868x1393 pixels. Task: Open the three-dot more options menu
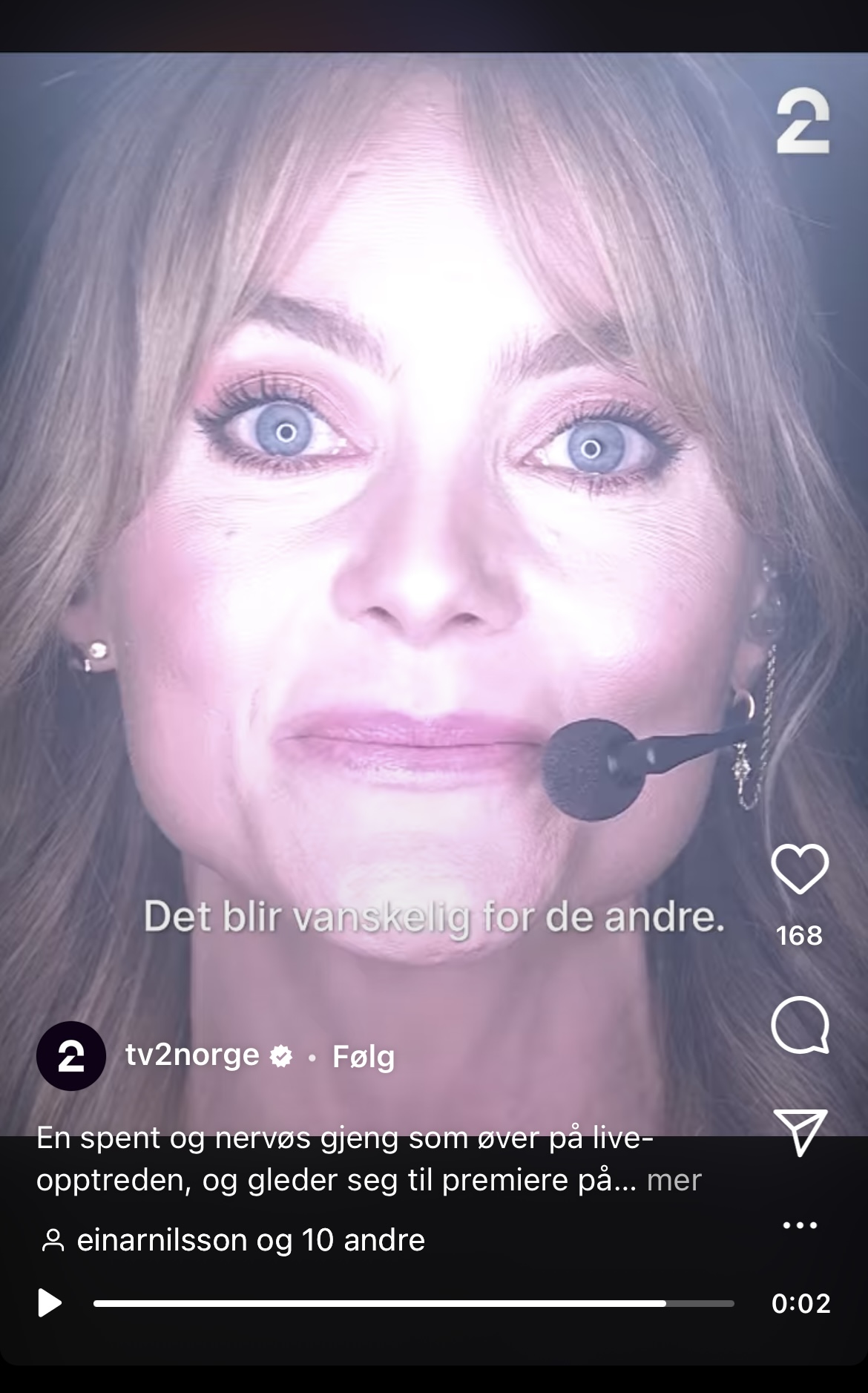(x=800, y=1225)
